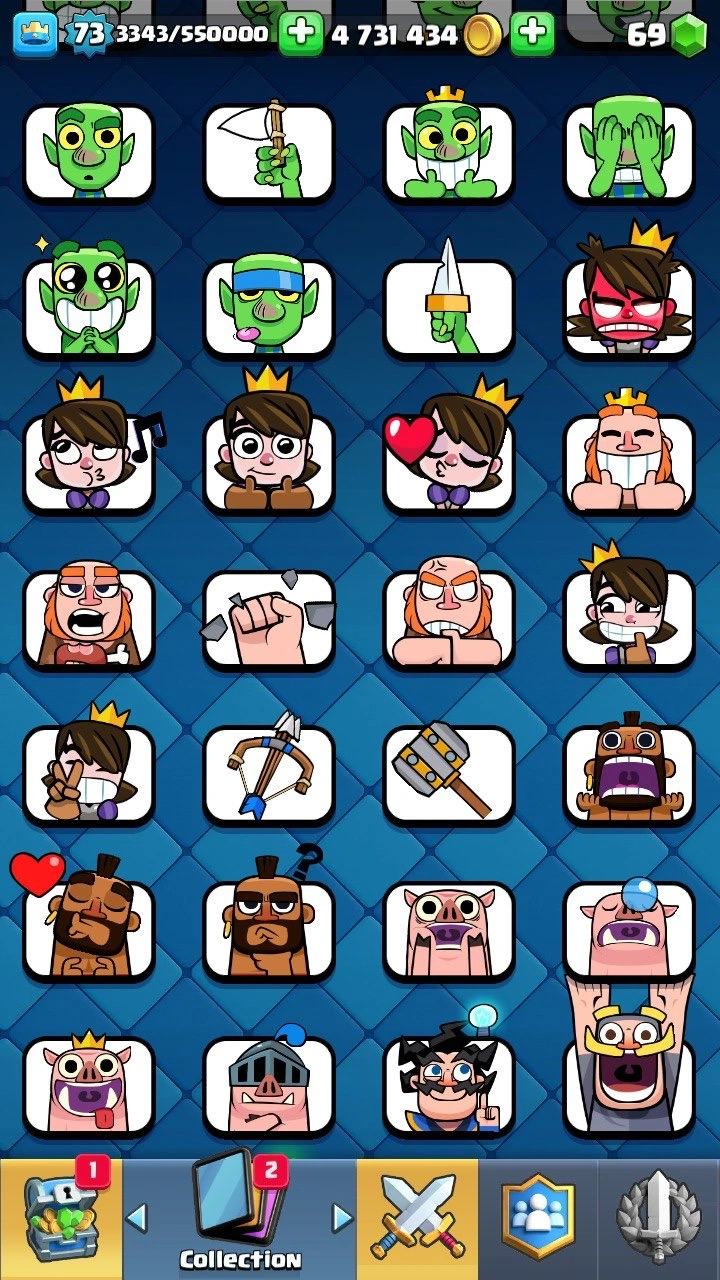Select the goblin covering its eyes emote
The width and height of the screenshot is (720, 1280).
(x=628, y=152)
